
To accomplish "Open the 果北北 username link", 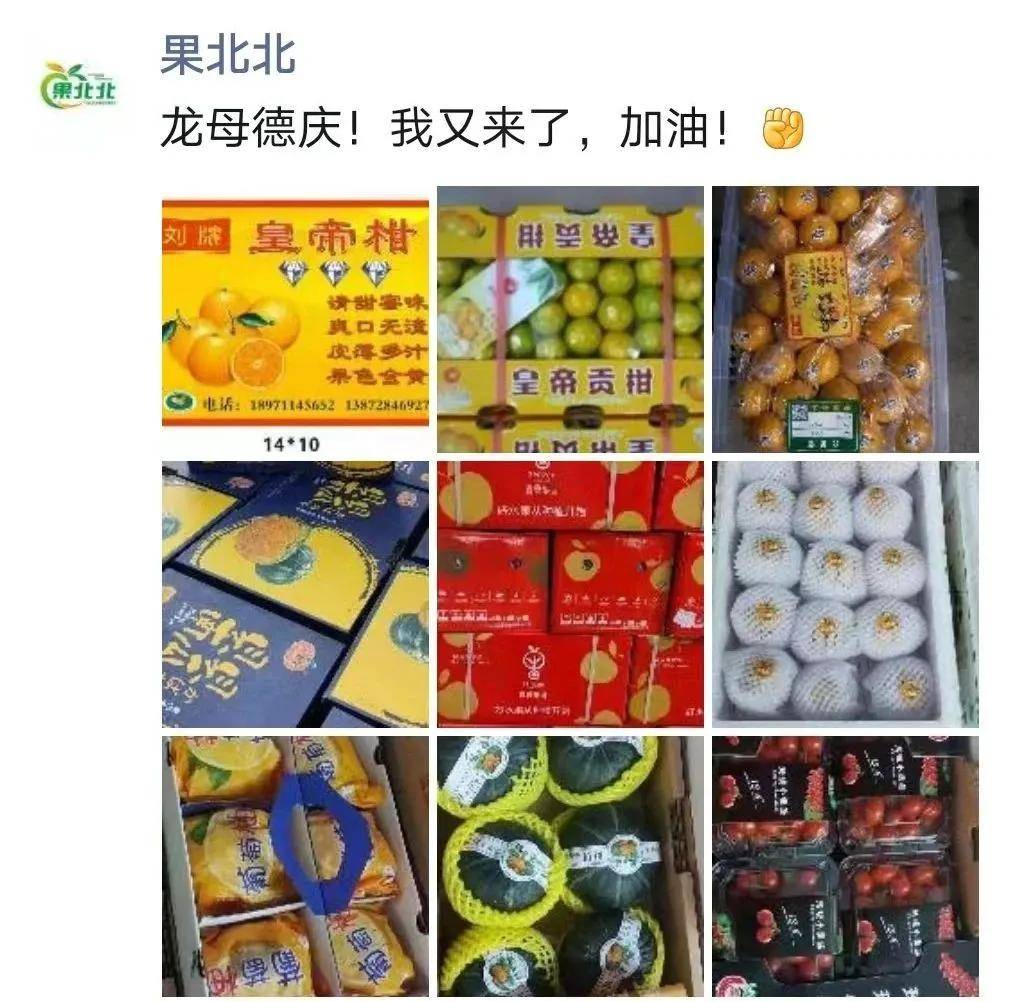I will 228,56.
